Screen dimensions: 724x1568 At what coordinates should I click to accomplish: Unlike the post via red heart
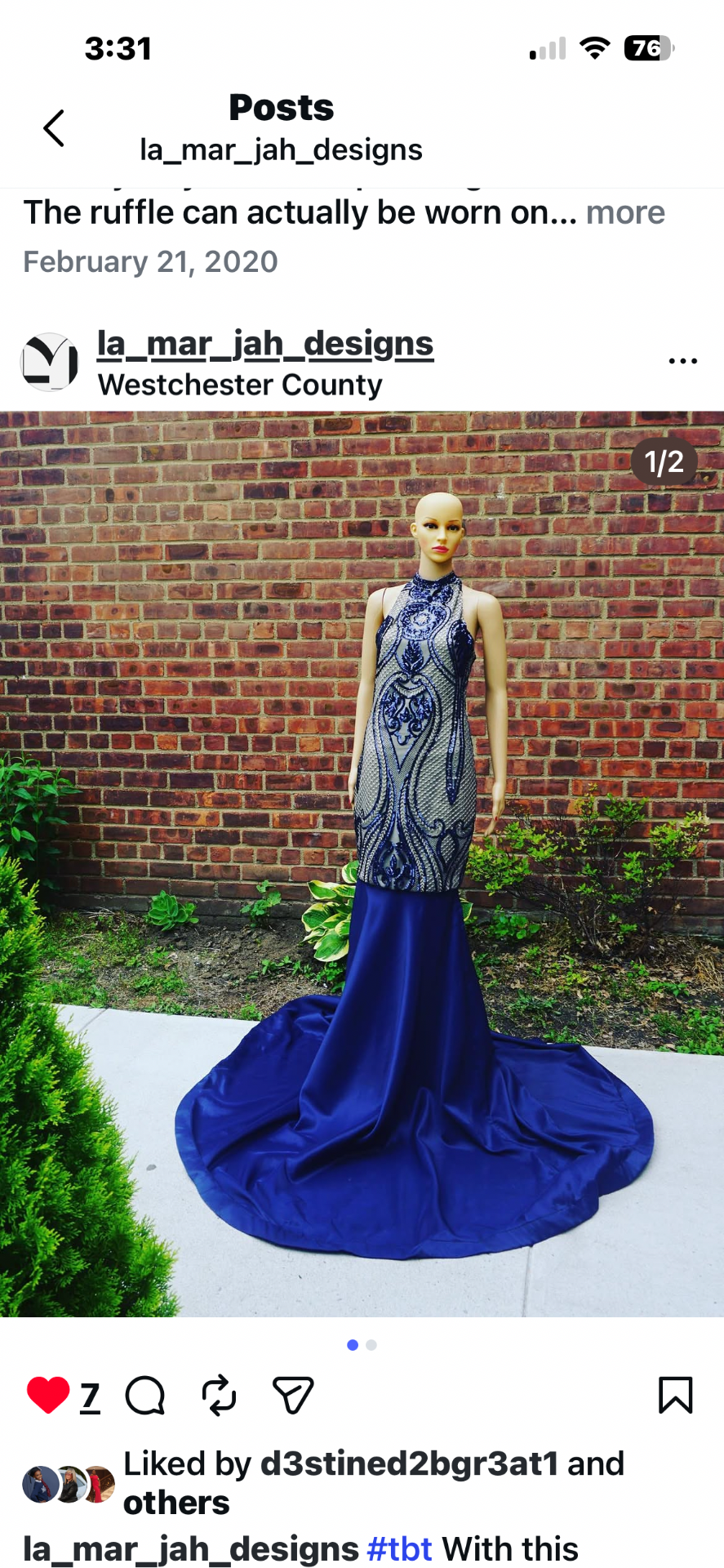point(48,1395)
